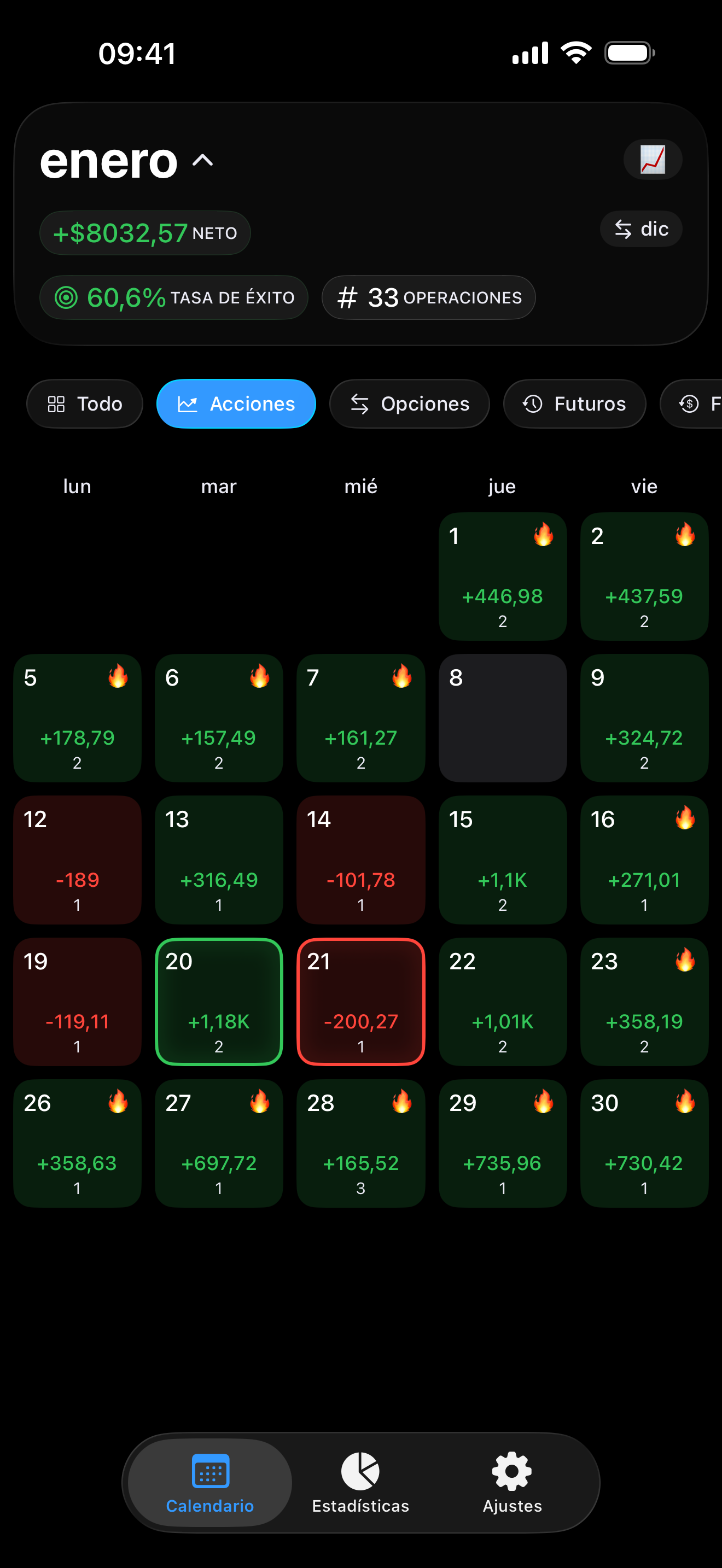Screen dimensions: 722x1568
Task: Open day 12 showing -189
Action: 77,859
